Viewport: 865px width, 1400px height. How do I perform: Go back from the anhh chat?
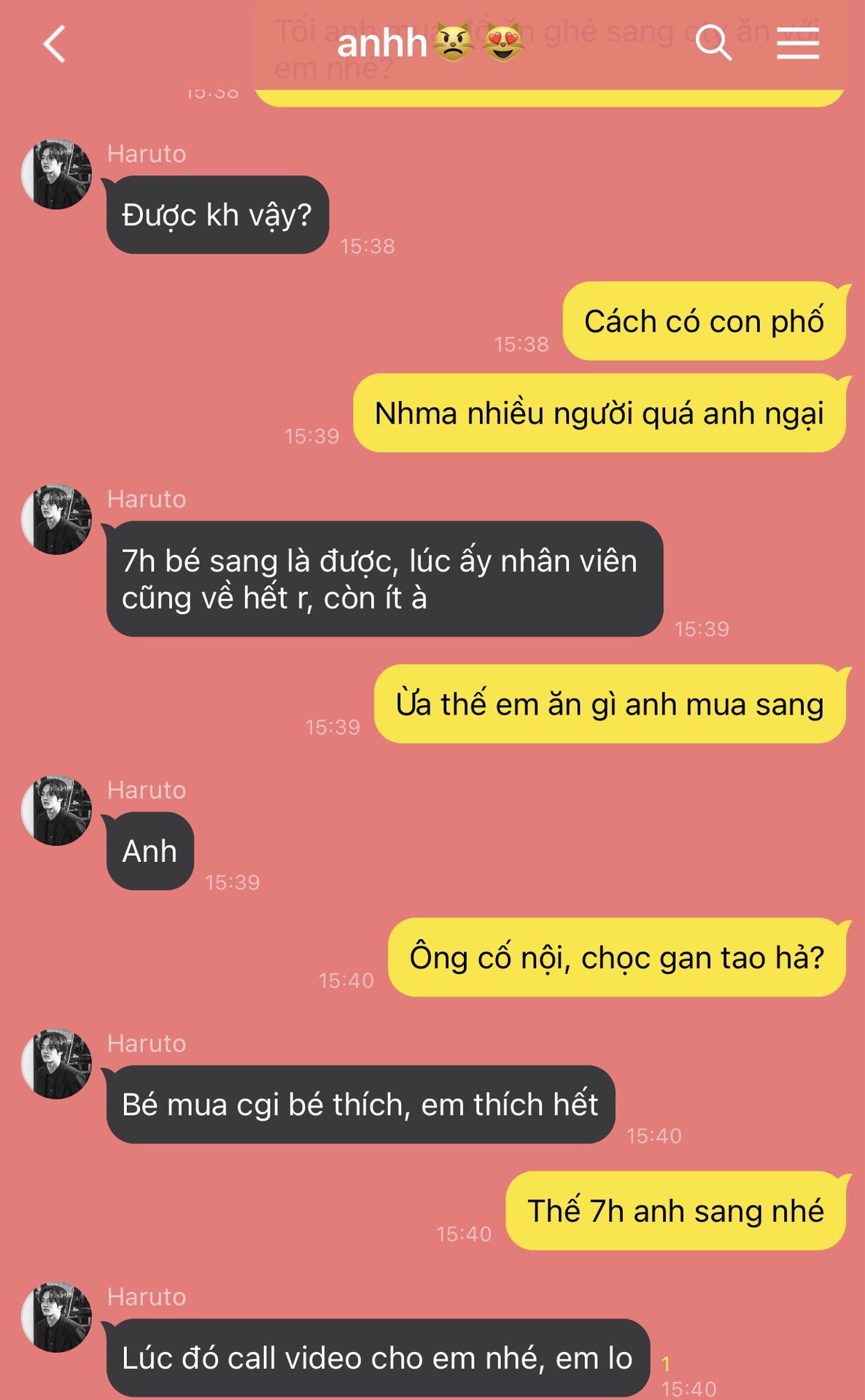click(x=55, y=44)
